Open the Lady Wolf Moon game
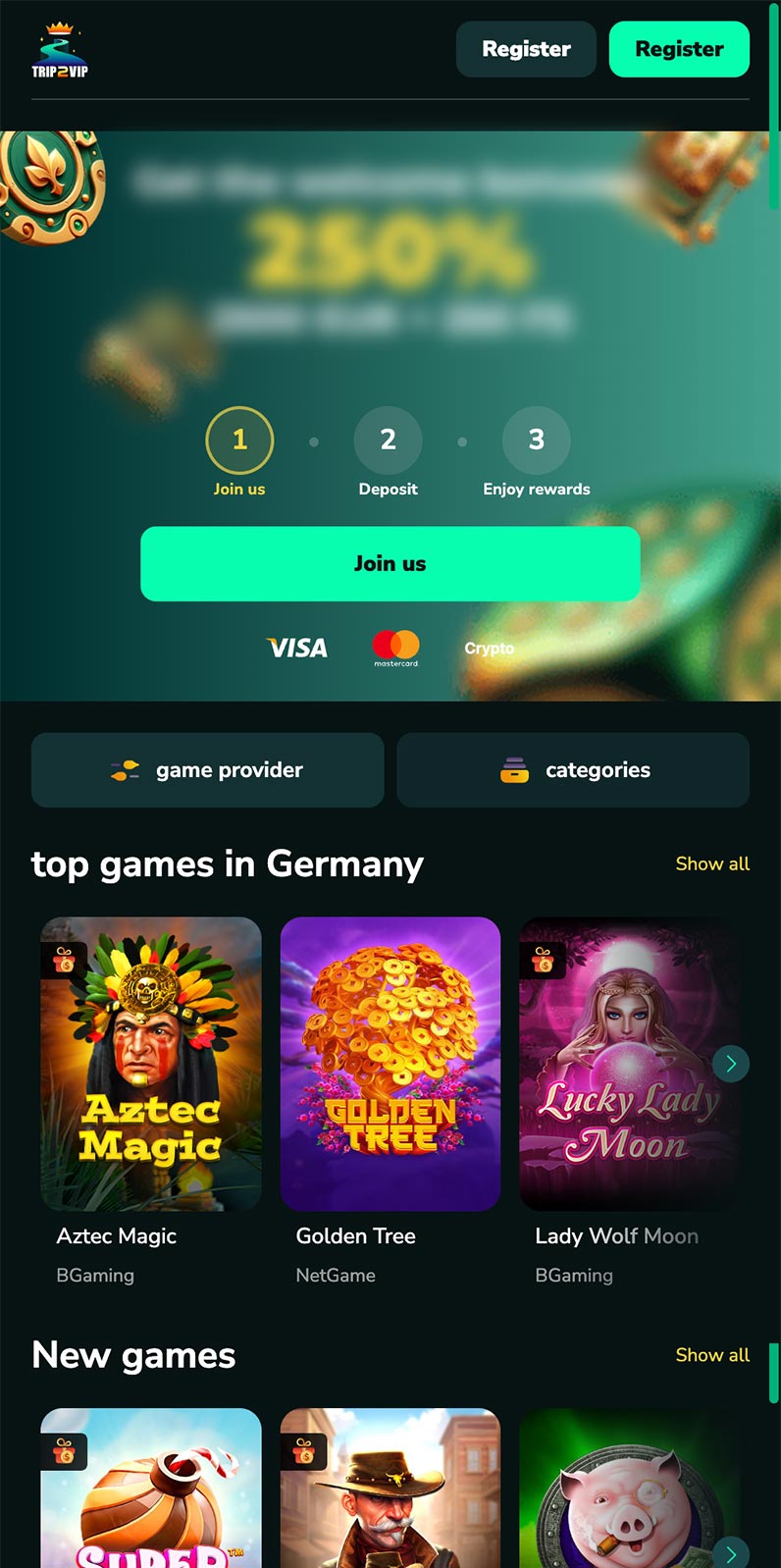Viewport: 781px width, 1568px height. [630, 1064]
